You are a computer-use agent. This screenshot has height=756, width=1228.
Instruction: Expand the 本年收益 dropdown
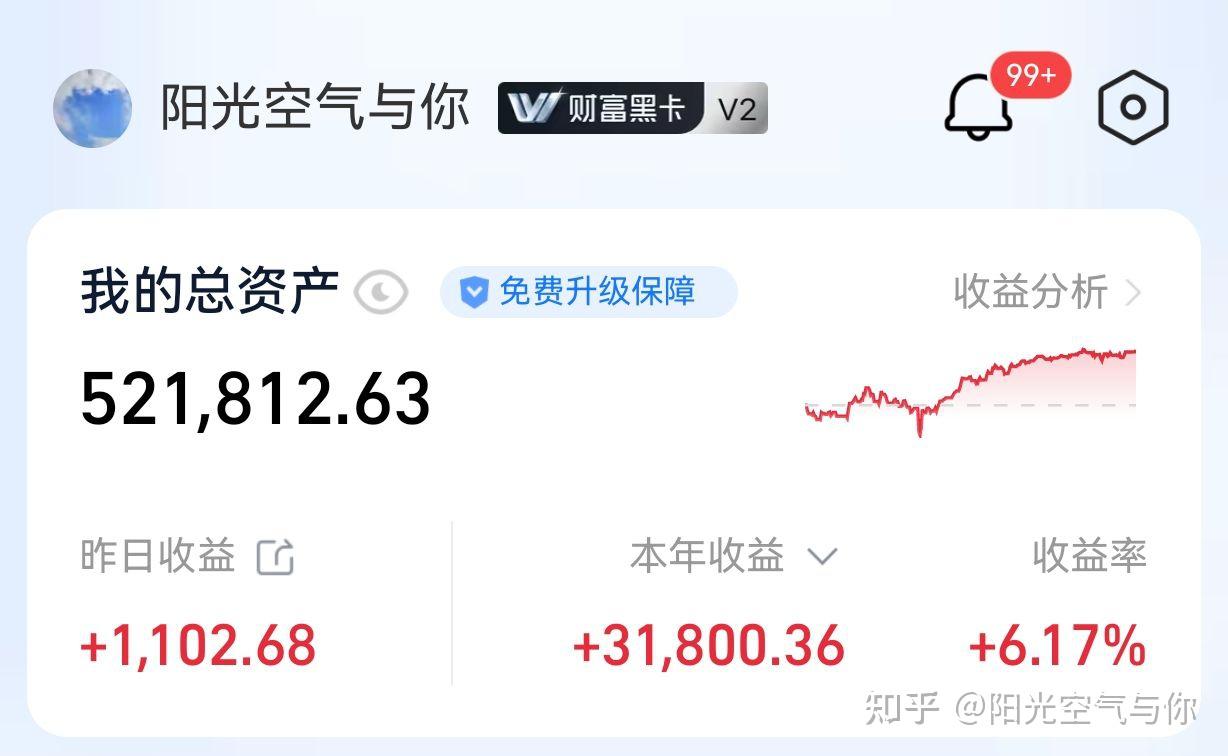tap(821, 557)
